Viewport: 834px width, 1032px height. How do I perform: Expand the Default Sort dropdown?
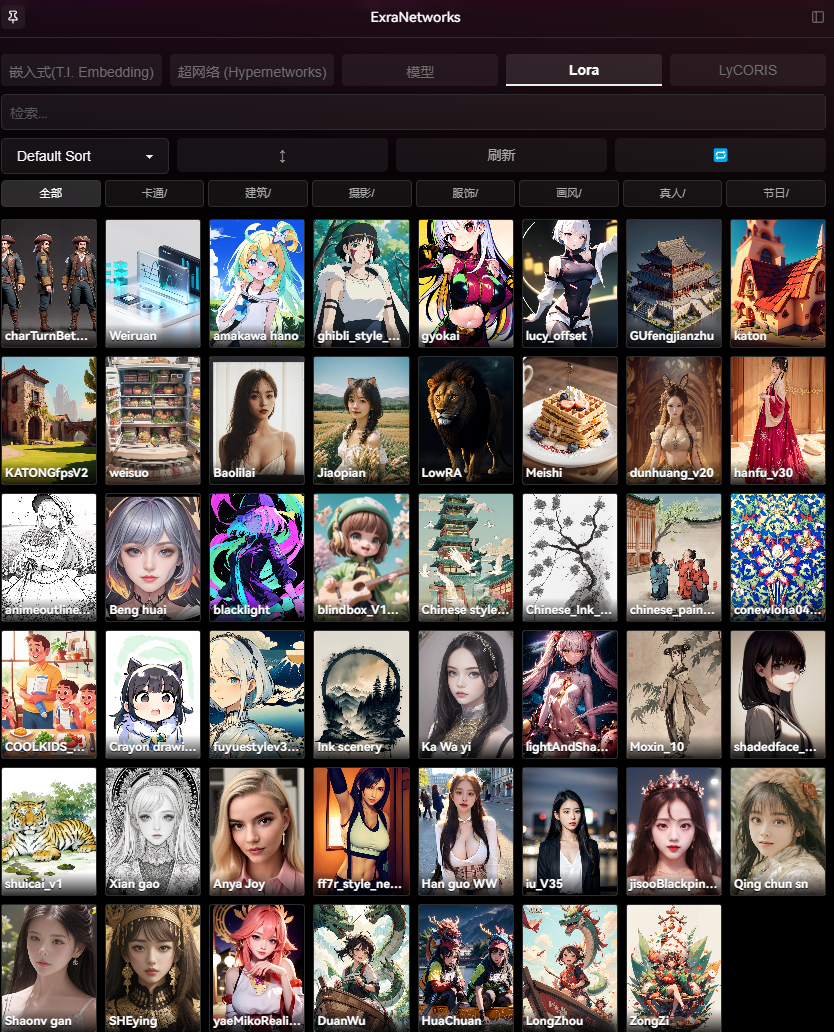(85, 156)
